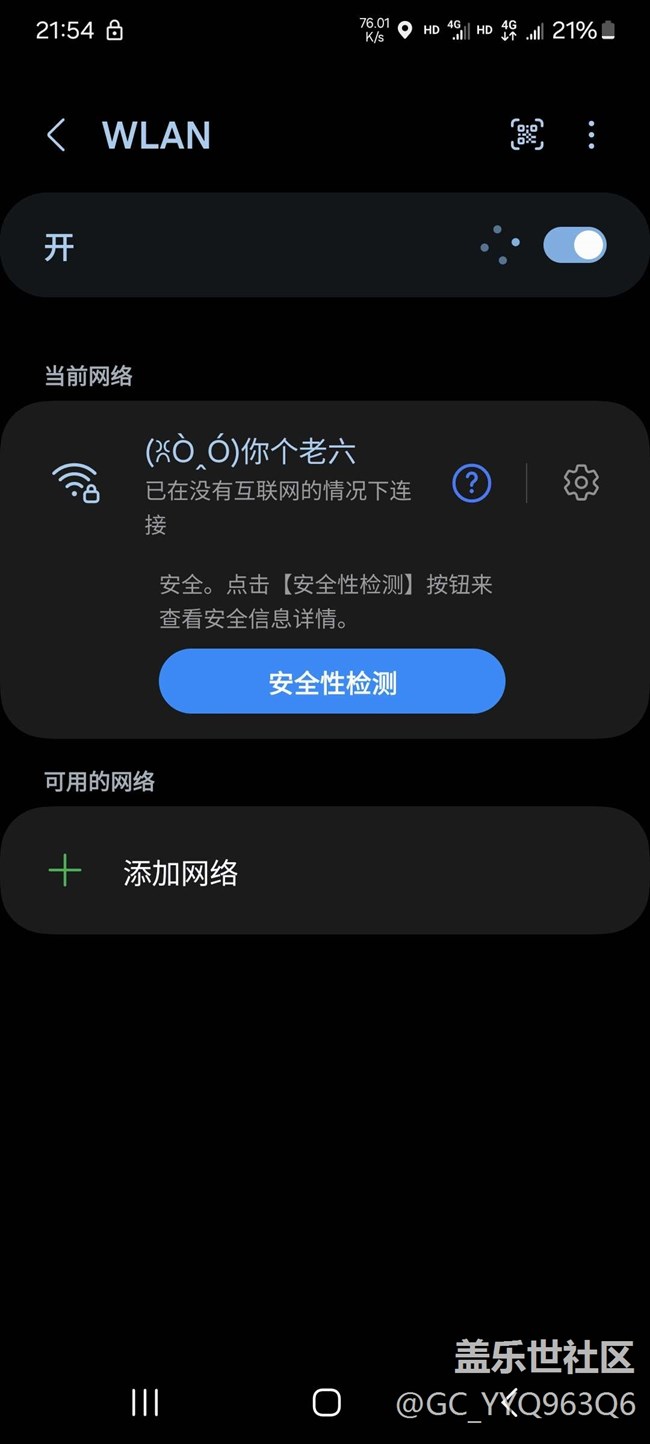650x1444 pixels.
Task: Go to the home screen
Action: click(x=326, y=1402)
